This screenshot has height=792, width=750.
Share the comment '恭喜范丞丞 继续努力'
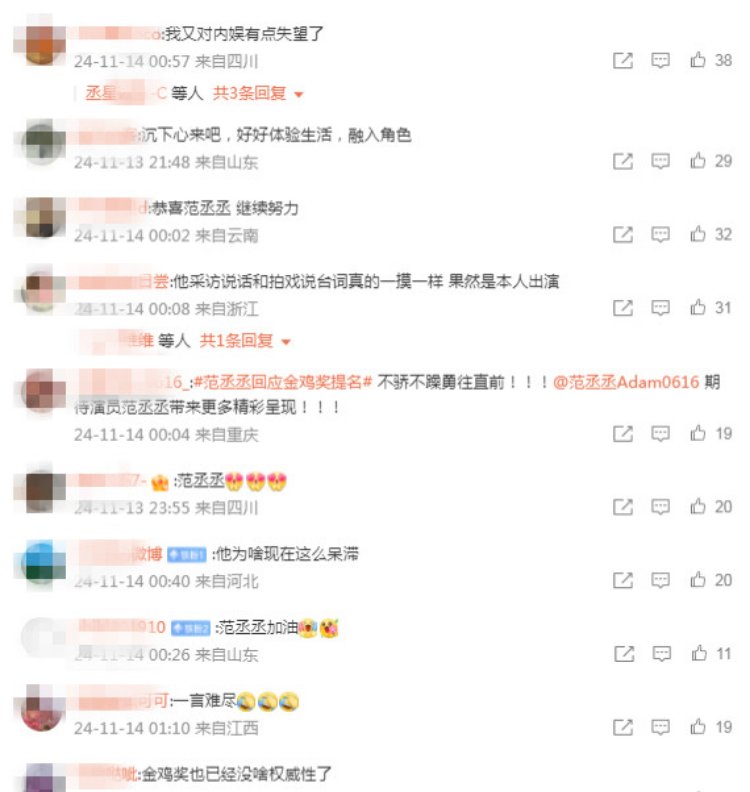pos(623,234)
